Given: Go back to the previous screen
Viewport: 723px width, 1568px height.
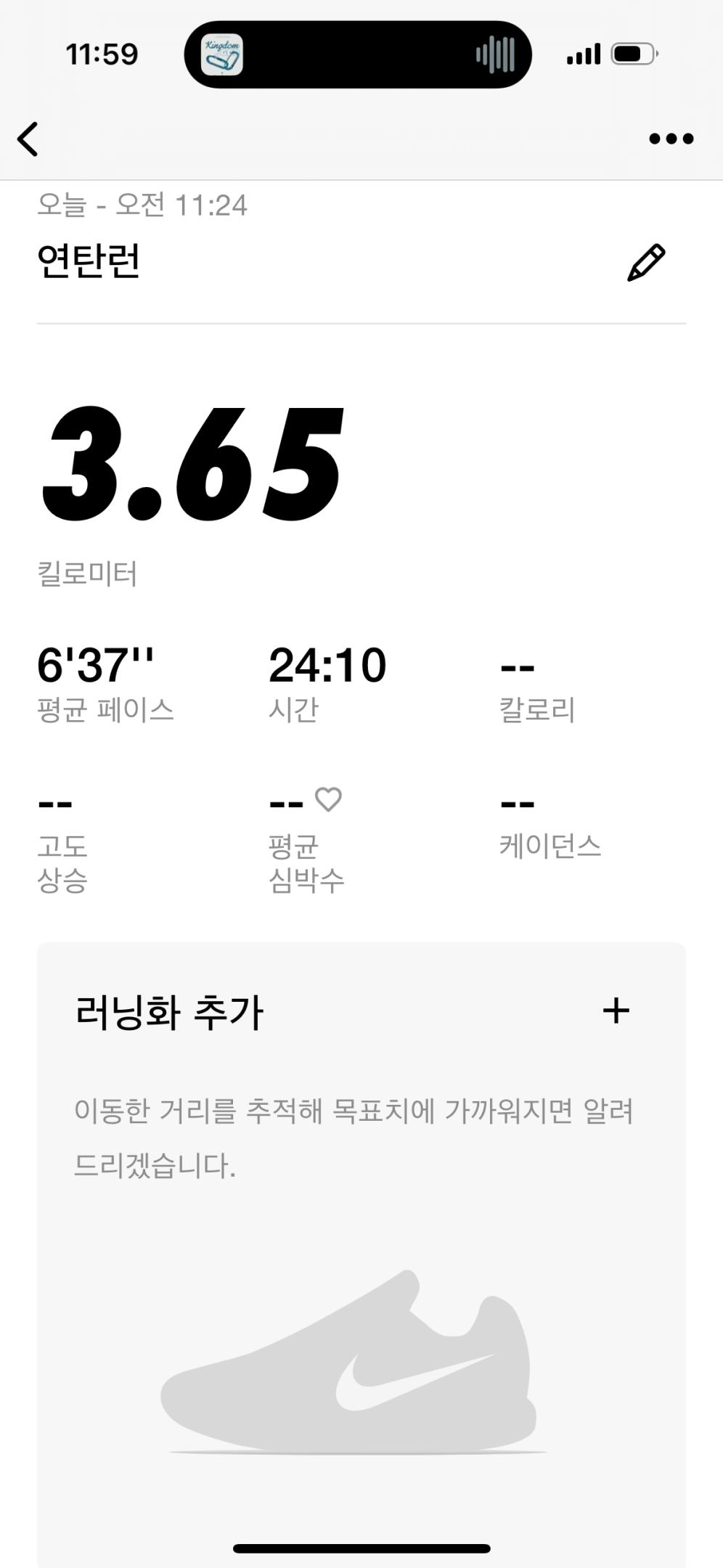Looking at the screenshot, I should [x=28, y=139].
